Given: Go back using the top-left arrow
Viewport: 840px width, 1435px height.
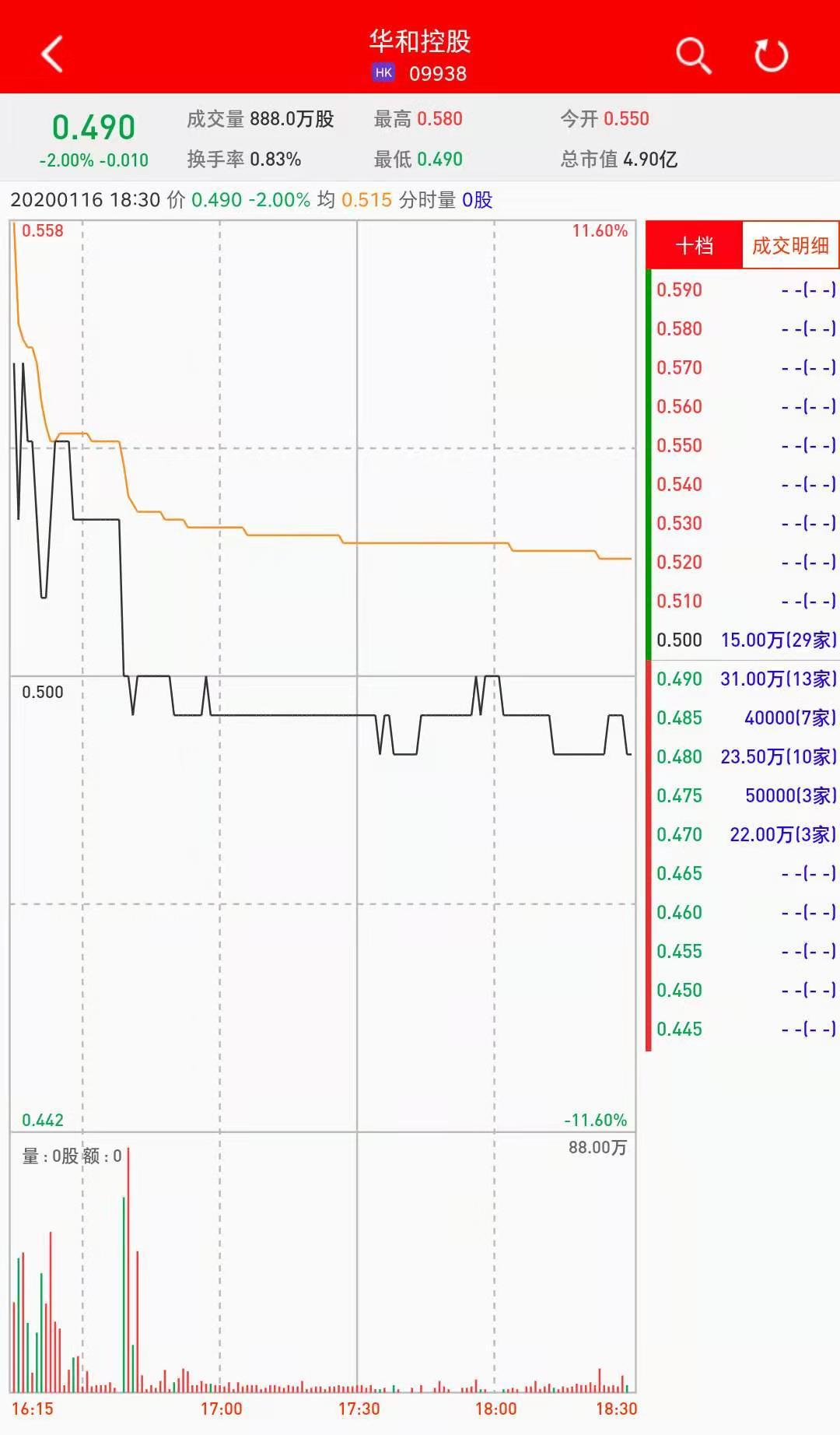Looking at the screenshot, I should pyautogui.click(x=52, y=54).
